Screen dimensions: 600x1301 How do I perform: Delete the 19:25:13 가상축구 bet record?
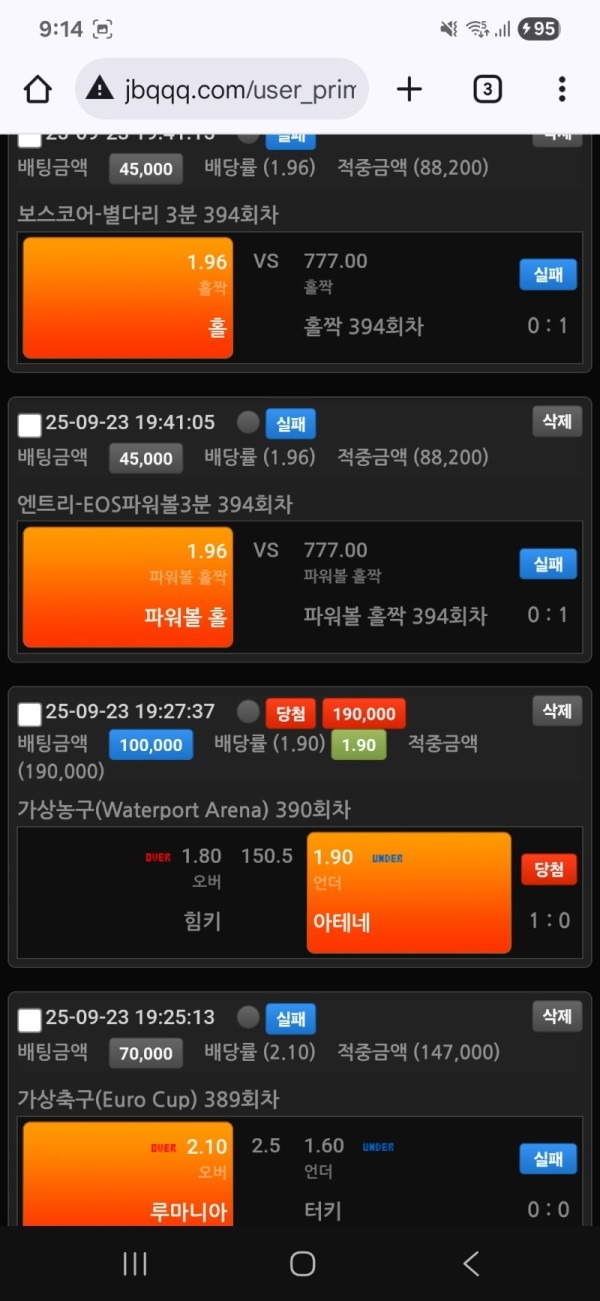556,1016
